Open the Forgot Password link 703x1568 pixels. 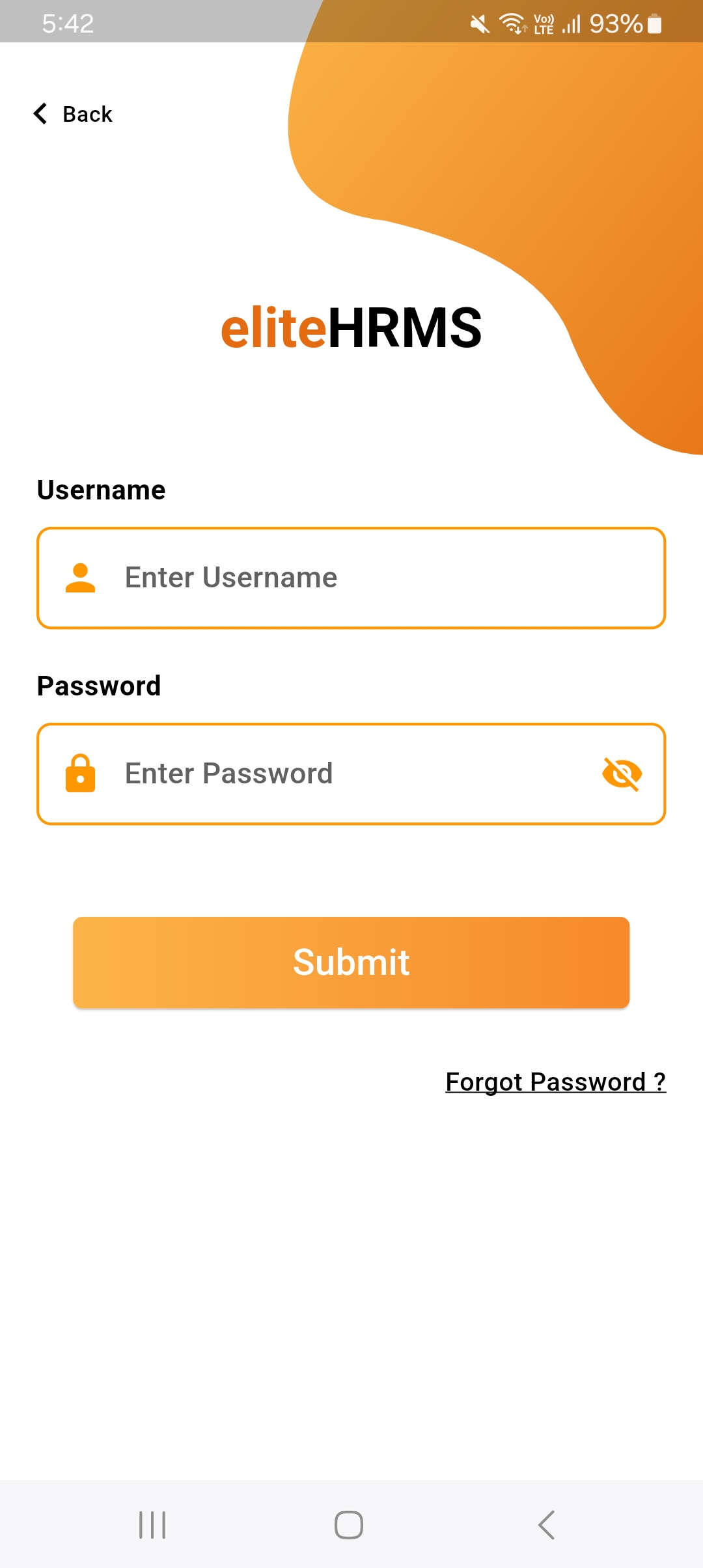point(555,1082)
